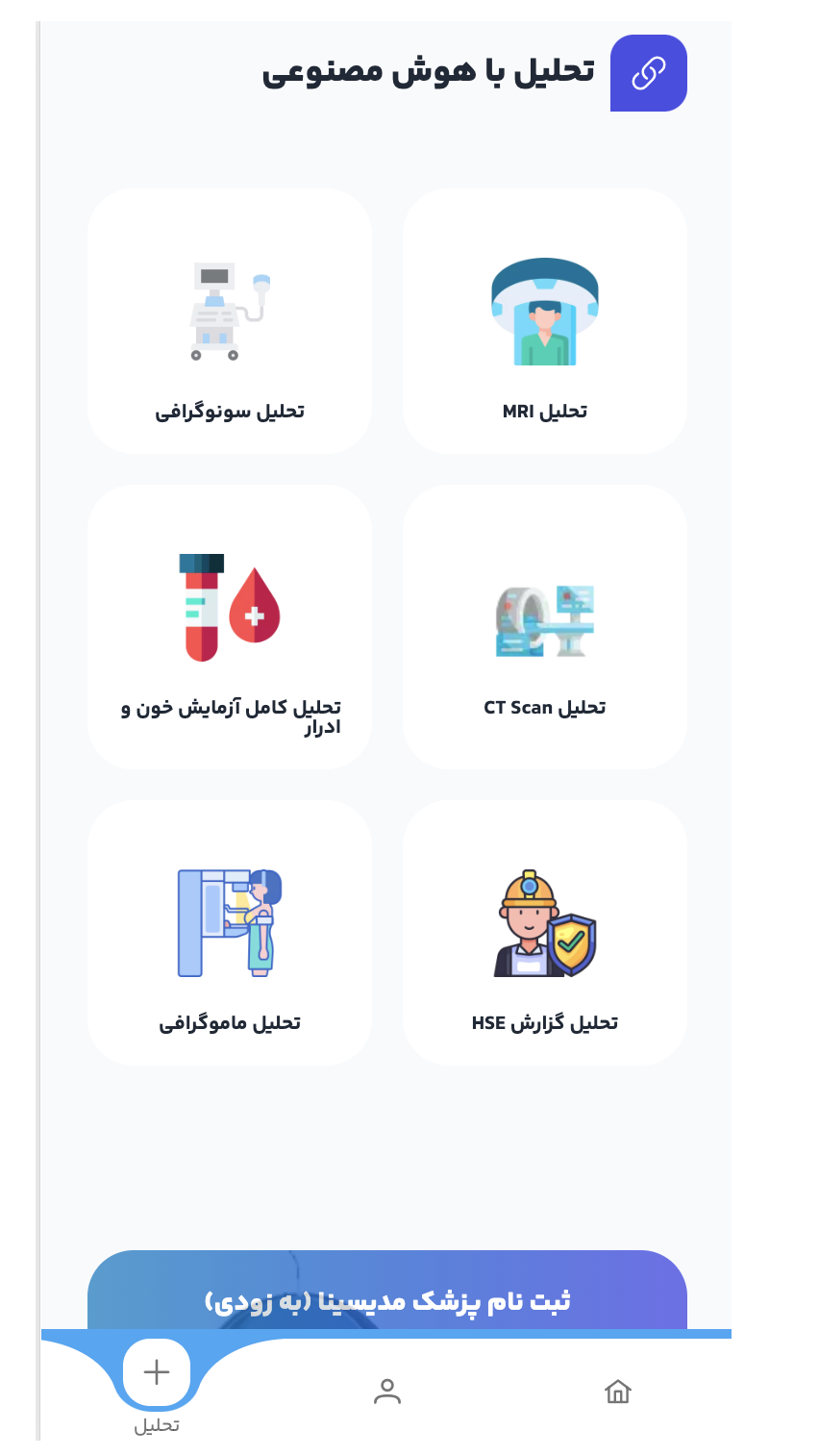The width and height of the screenshot is (819, 1456).
Task: Switch to the home tab
Action: point(617,1392)
